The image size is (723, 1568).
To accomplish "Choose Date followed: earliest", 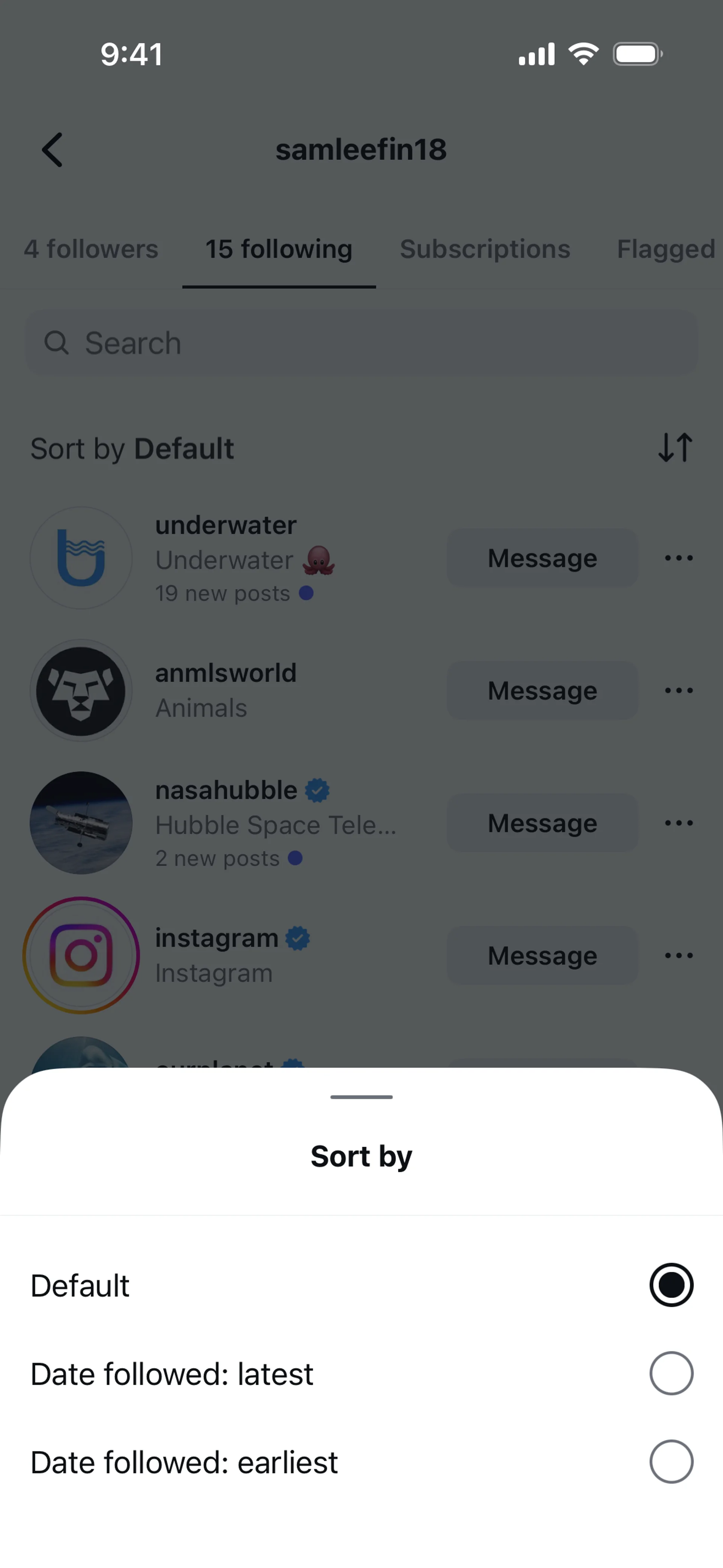I will [671, 1461].
